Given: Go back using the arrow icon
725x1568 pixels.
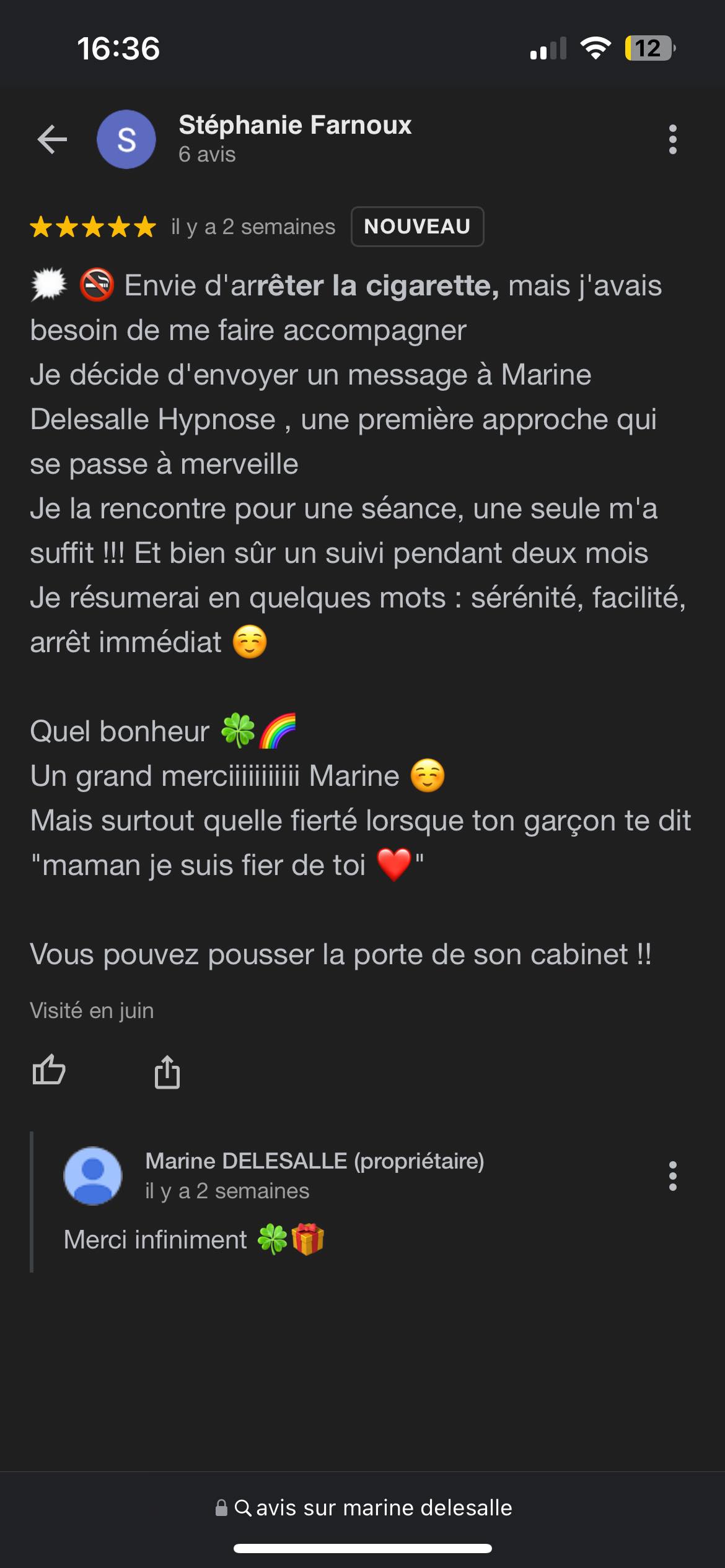Looking at the screenshot, I should tap(52, 139).
